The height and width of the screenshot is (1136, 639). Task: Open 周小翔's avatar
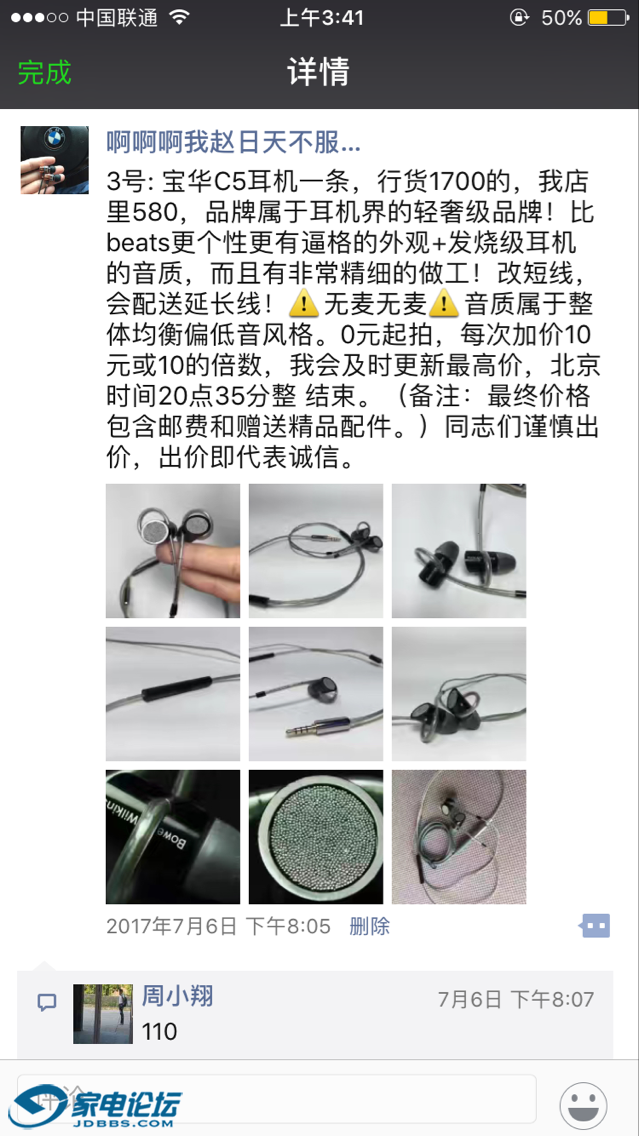(x=103, y=1013)
